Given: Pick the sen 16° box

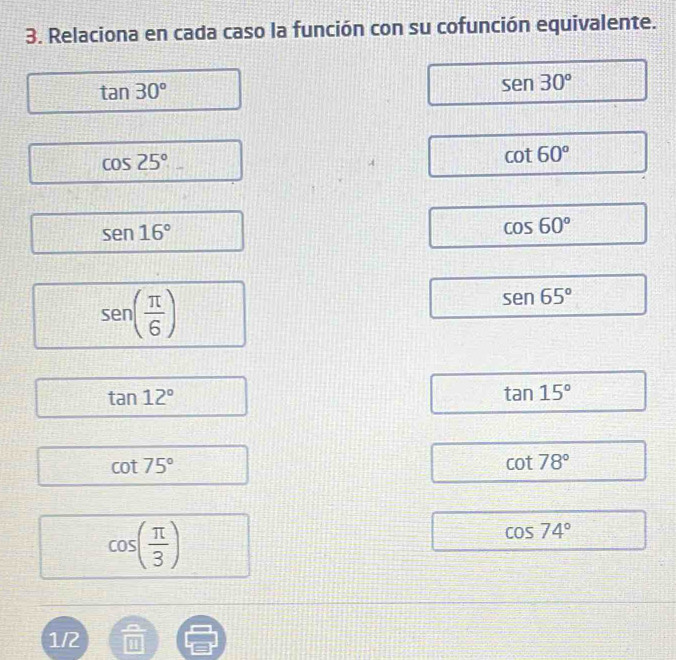Looking at the screenshot, I should click(137, 233).
